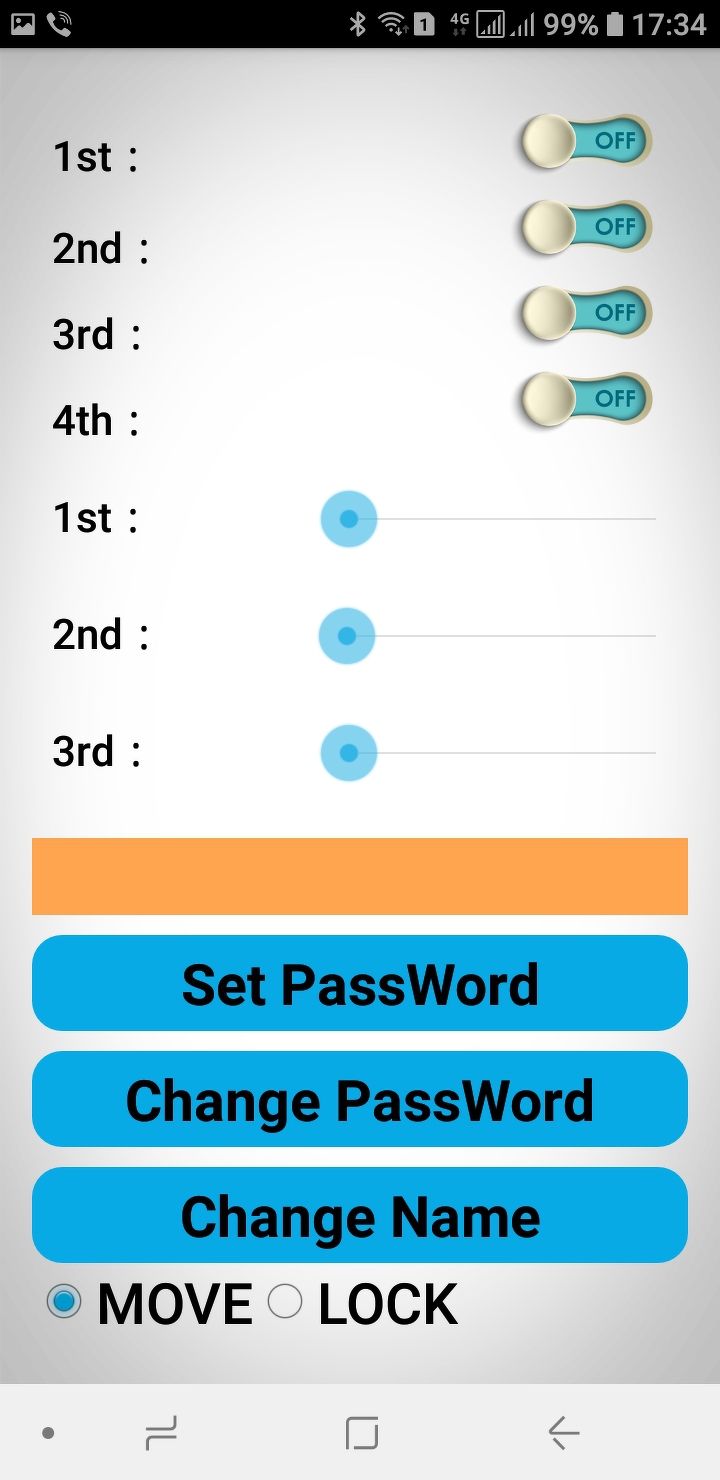
Task: Tap the Set PassWord button
Action: (x=360, y=984)
